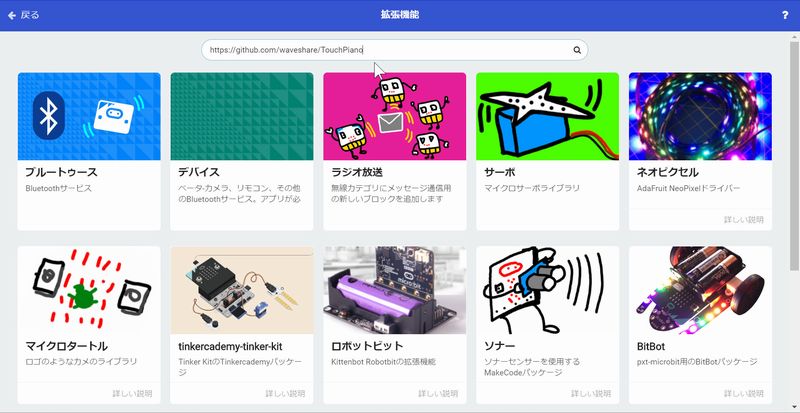Open the ソナー extension card
800x413 pixels.
[547, 315]
